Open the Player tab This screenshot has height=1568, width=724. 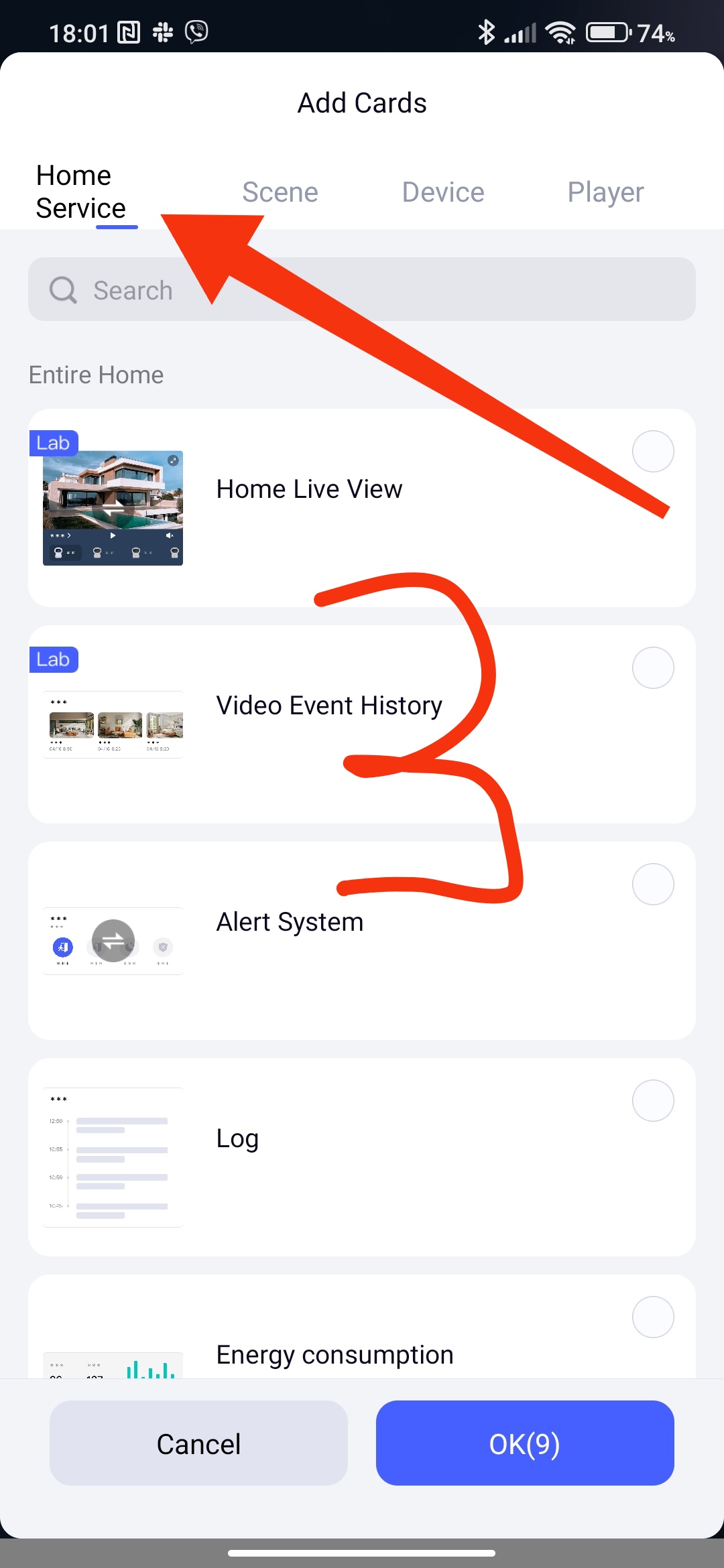(605, 192)
